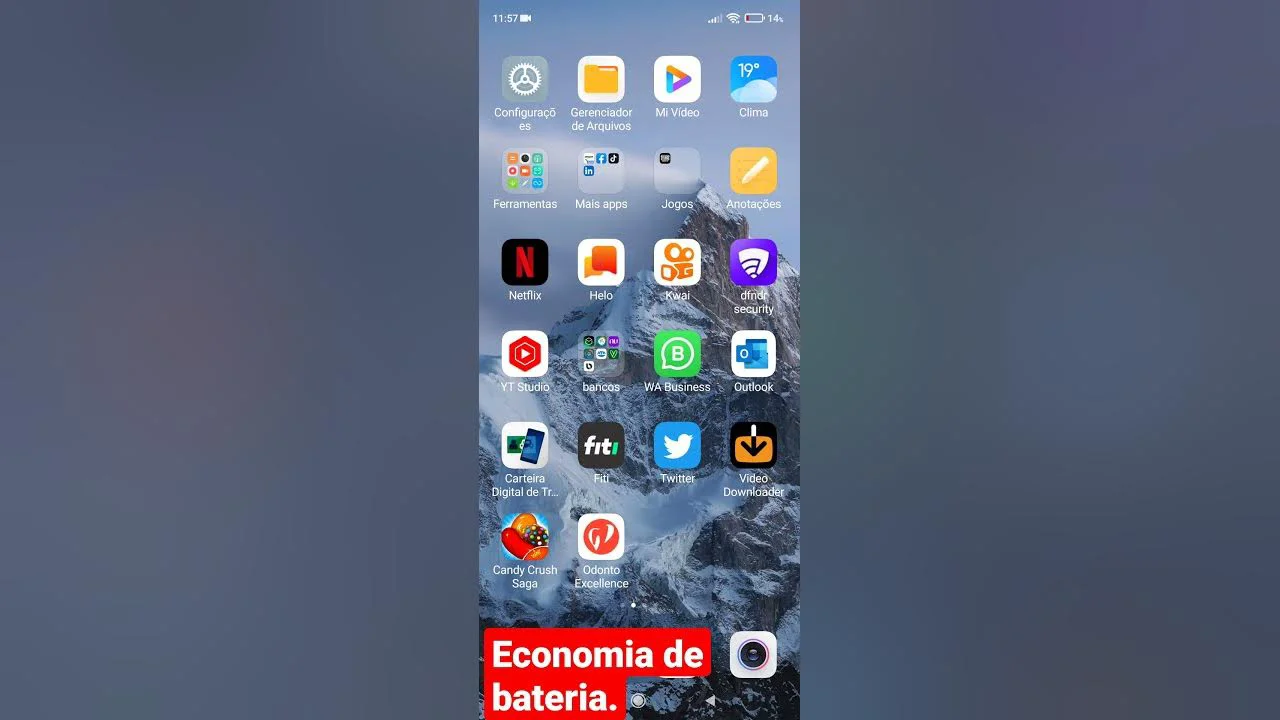Open the Mais apps folder
The height and width of the screenshot is (720, 1280).
tap(601, 171)
